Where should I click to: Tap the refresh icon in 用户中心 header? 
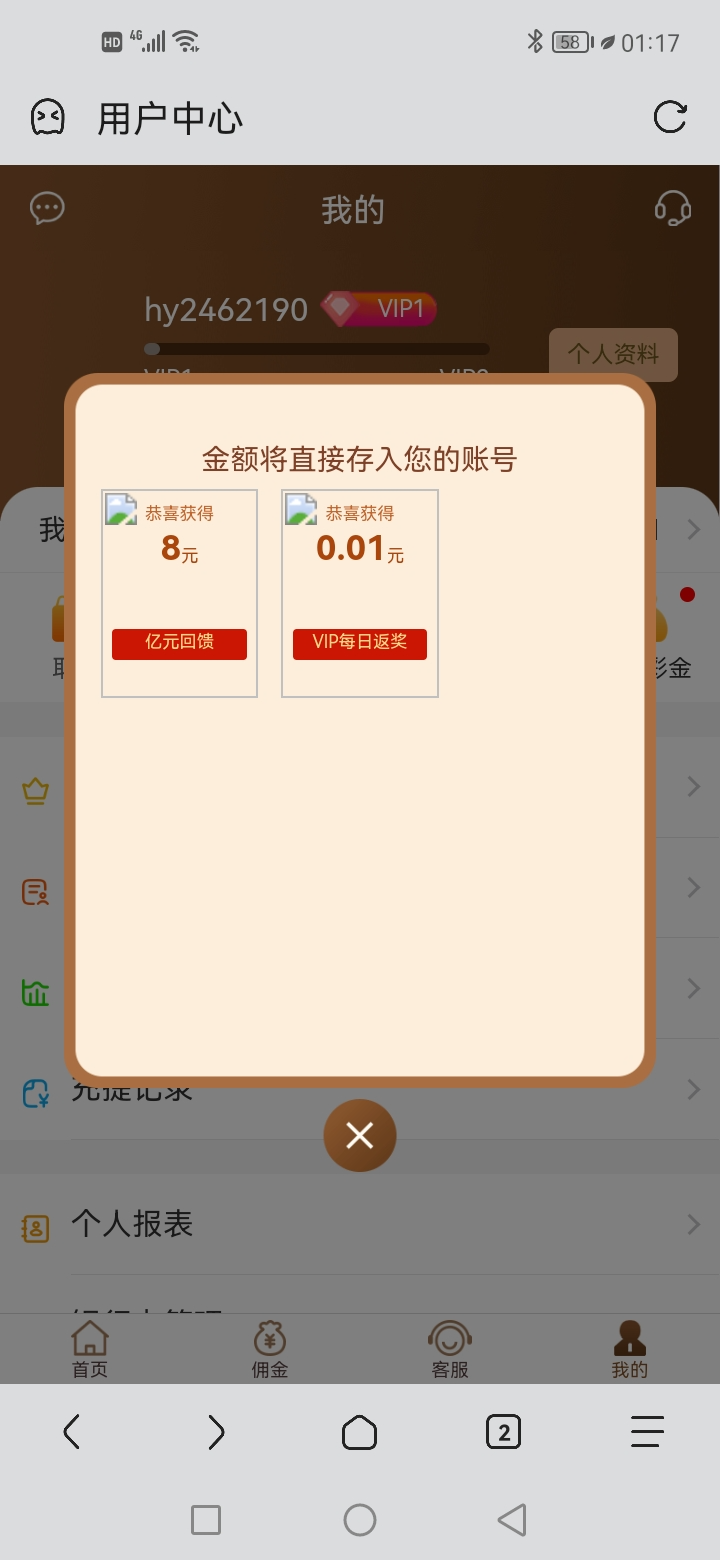click(x=672, y=117)
